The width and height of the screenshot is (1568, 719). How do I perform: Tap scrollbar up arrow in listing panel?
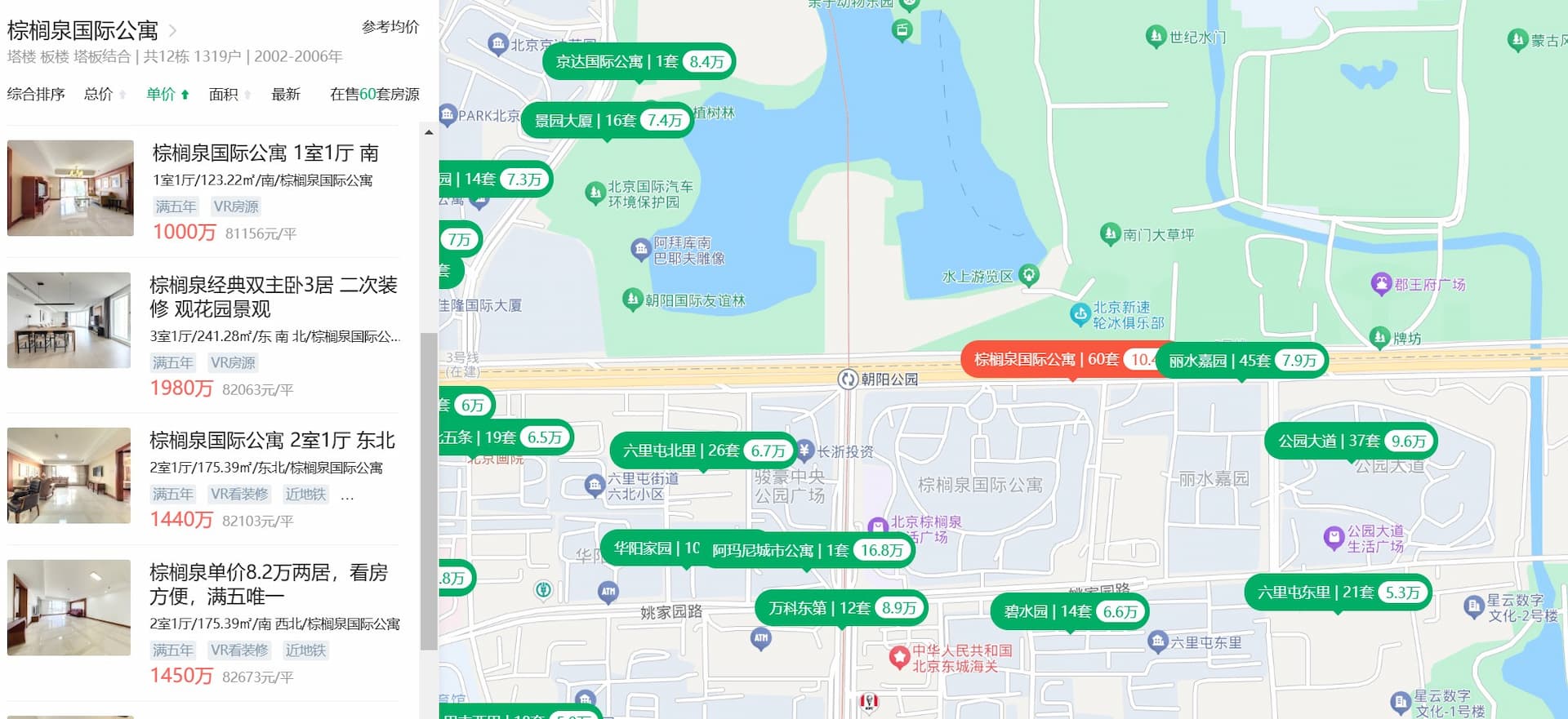[429, 132]
